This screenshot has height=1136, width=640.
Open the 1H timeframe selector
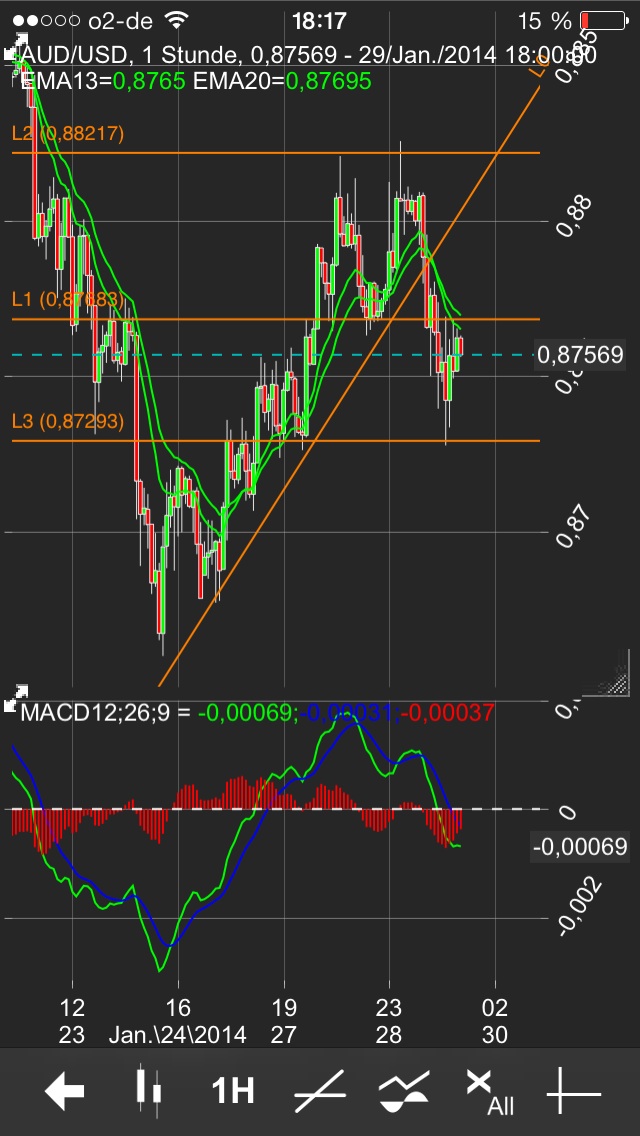tap(233, 1091)
